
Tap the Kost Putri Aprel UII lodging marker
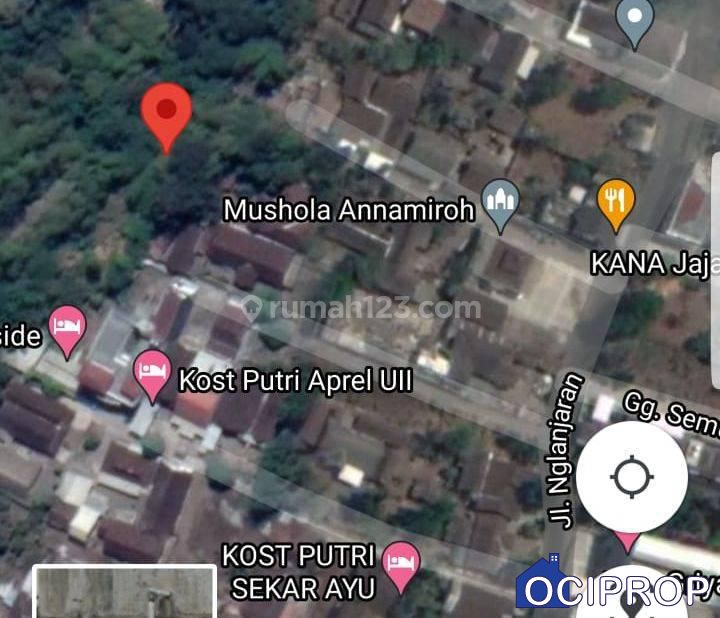(152, 374)
